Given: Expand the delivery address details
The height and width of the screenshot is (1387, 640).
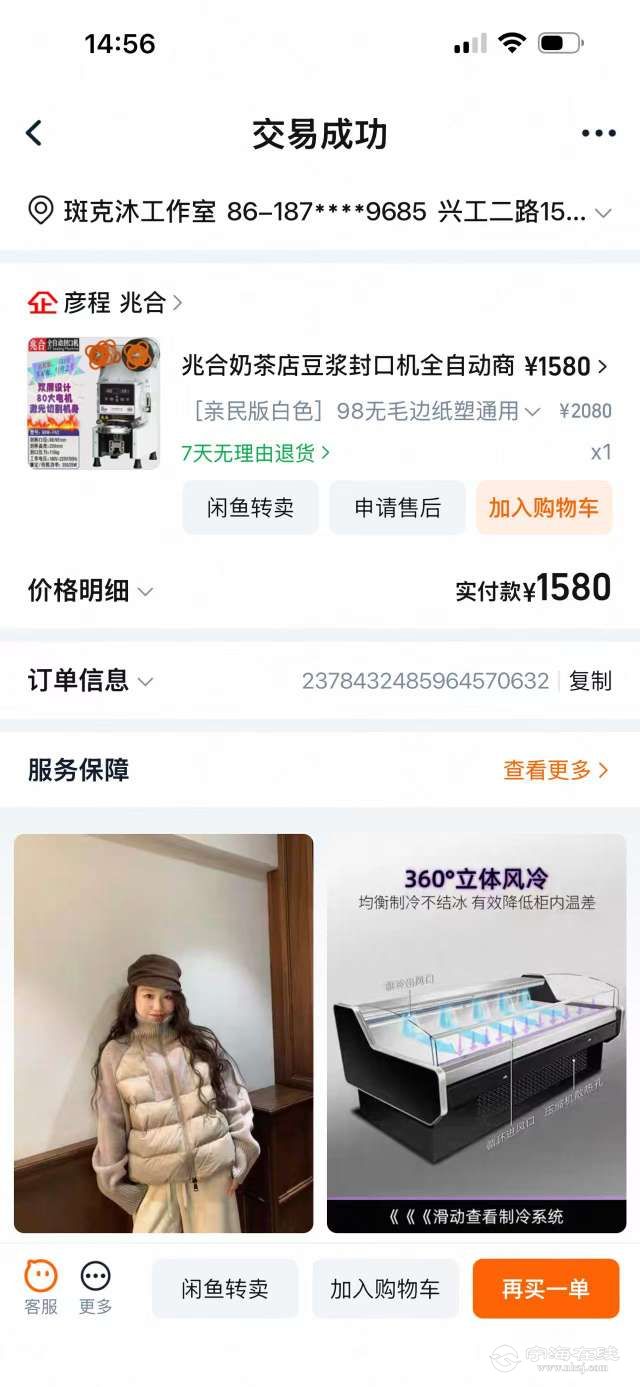Looking at the screenshot, I should 603,213.
